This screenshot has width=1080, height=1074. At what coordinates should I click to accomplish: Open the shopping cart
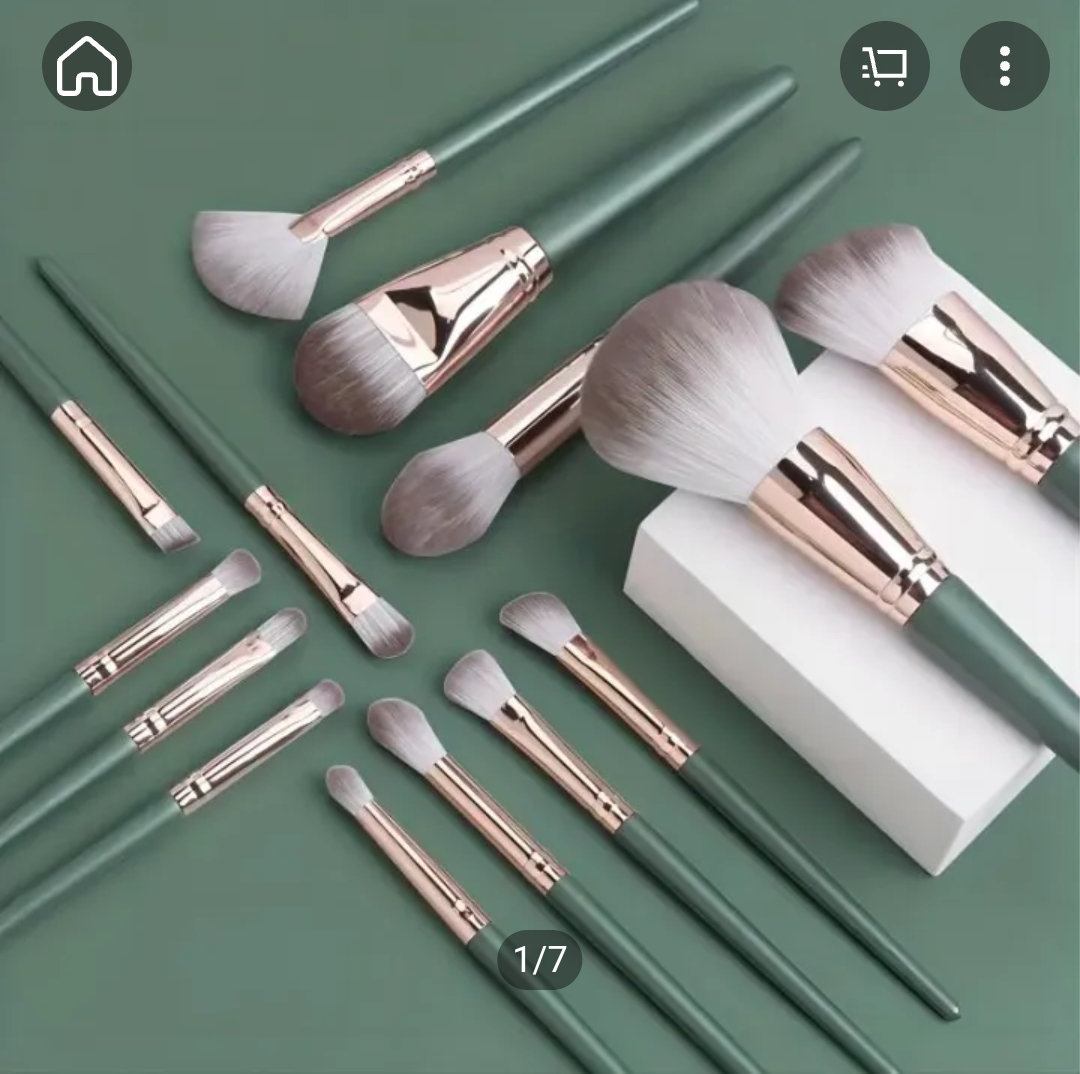click(x=884, y=66)
